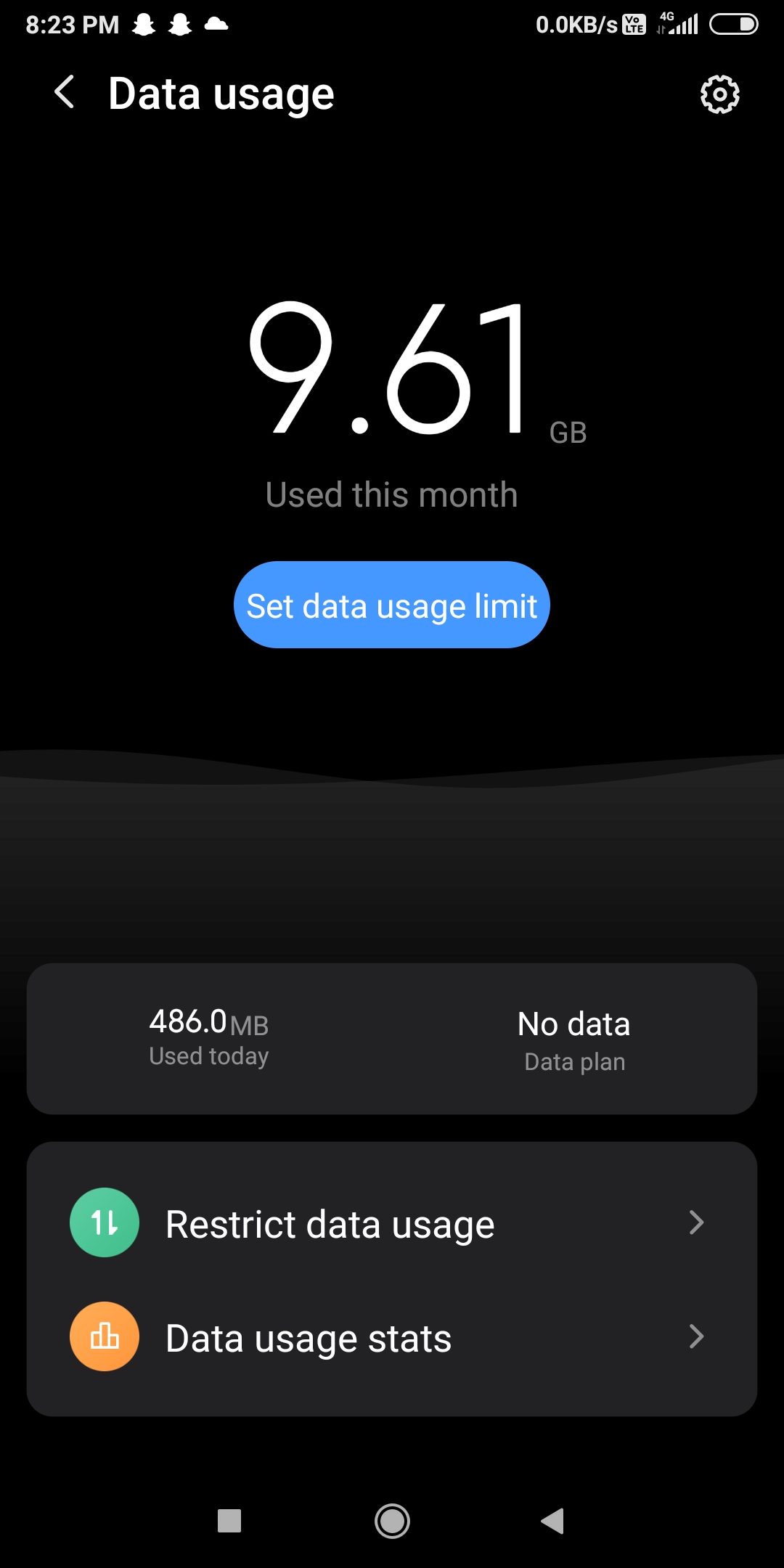Image resolution: width=784 pixels, height=1568 pixels.
Task: Tap the system home button
Action: pyautogui.click(x=392, y=1520)
